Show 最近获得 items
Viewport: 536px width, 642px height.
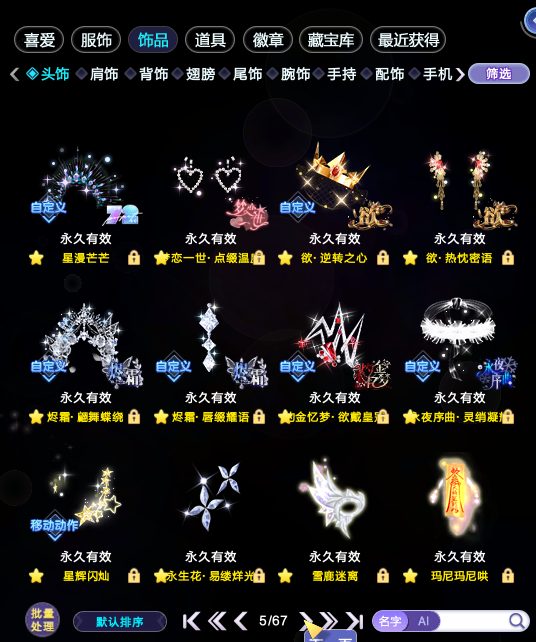[408, 40]
